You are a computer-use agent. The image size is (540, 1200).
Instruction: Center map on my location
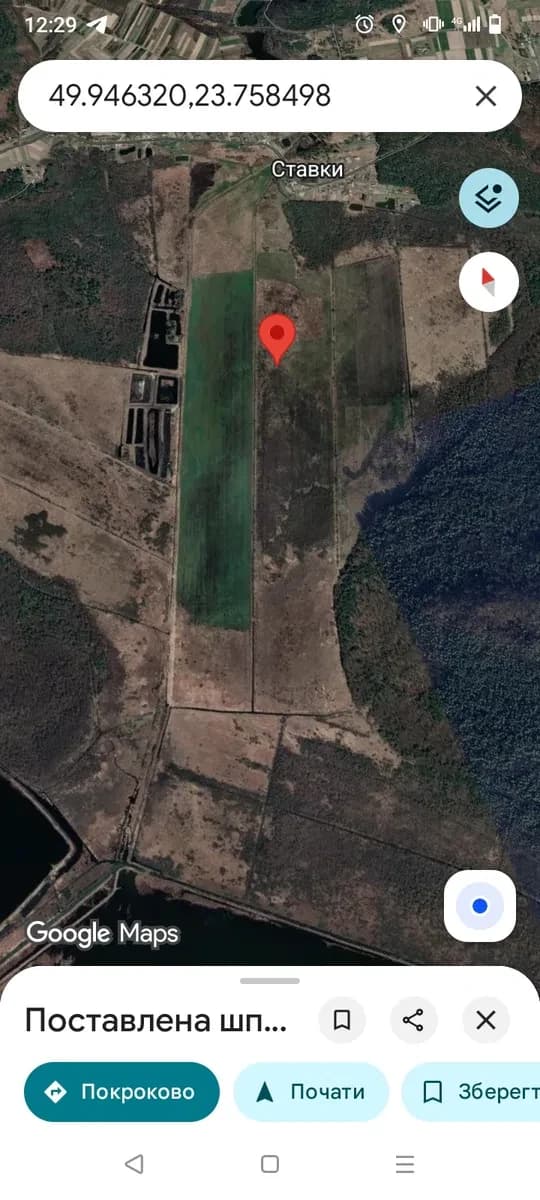pyautogui.click(x=480, y=906)
